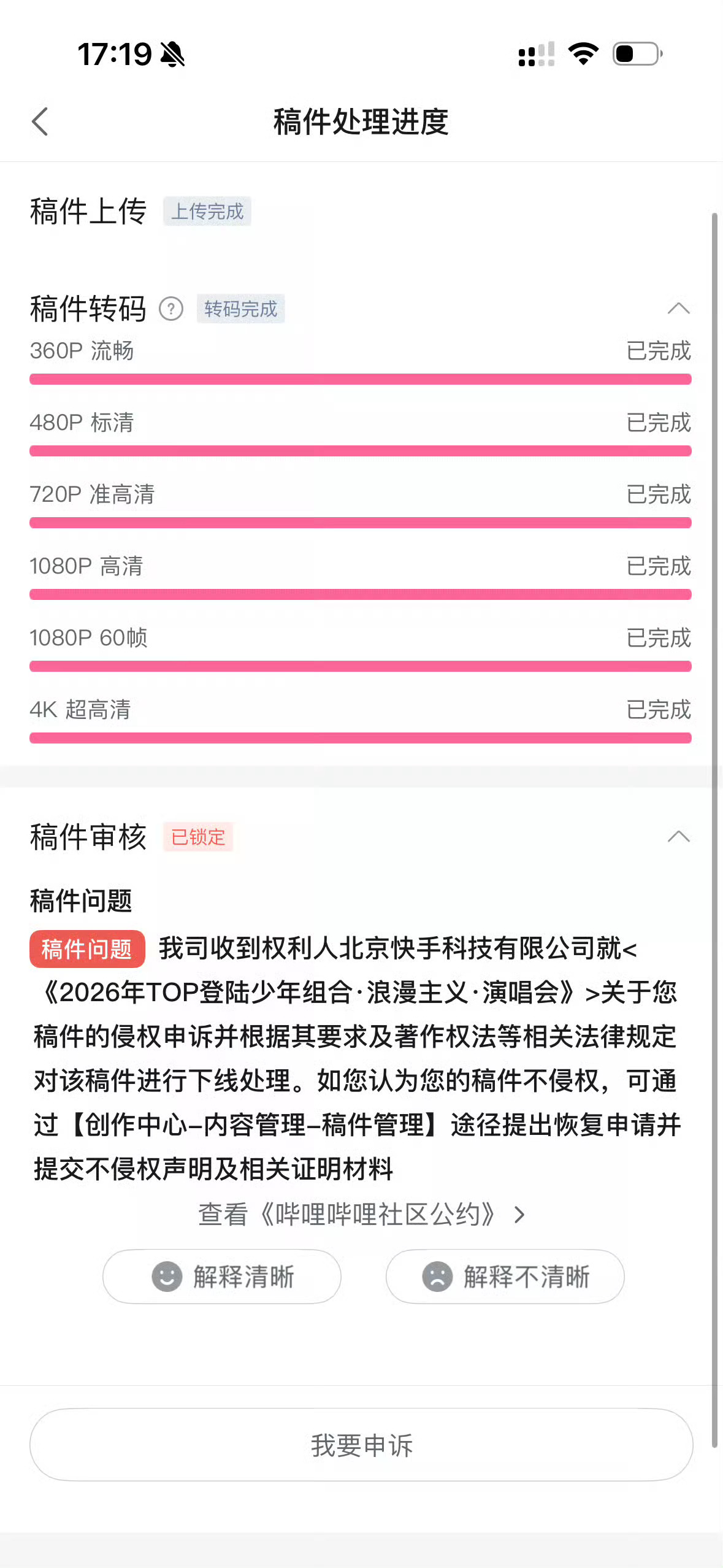Tap the muted notification bell in status bar
The image size is (723, 1568).
[x=172, y=54]
